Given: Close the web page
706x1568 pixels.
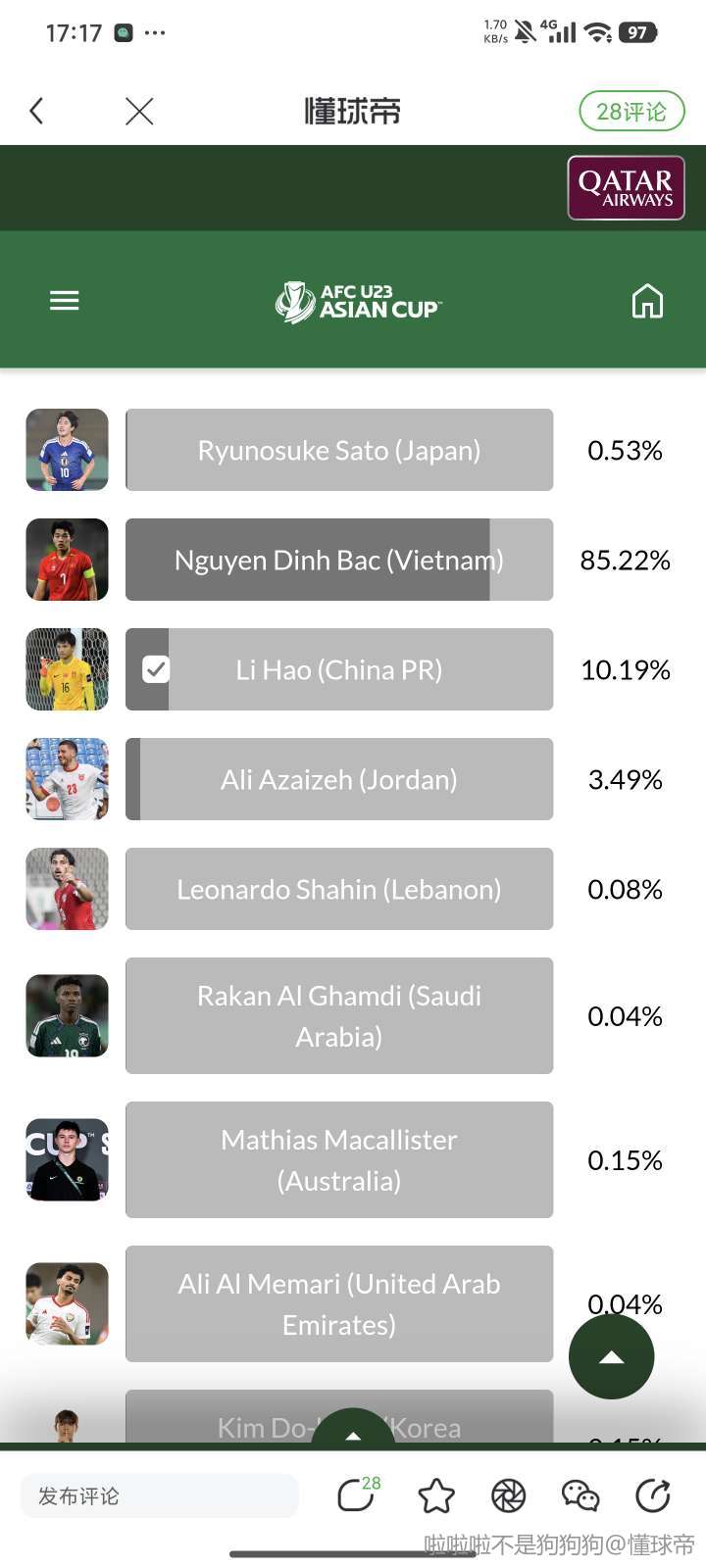Looking at the screenshot, I should pos(139,111).
